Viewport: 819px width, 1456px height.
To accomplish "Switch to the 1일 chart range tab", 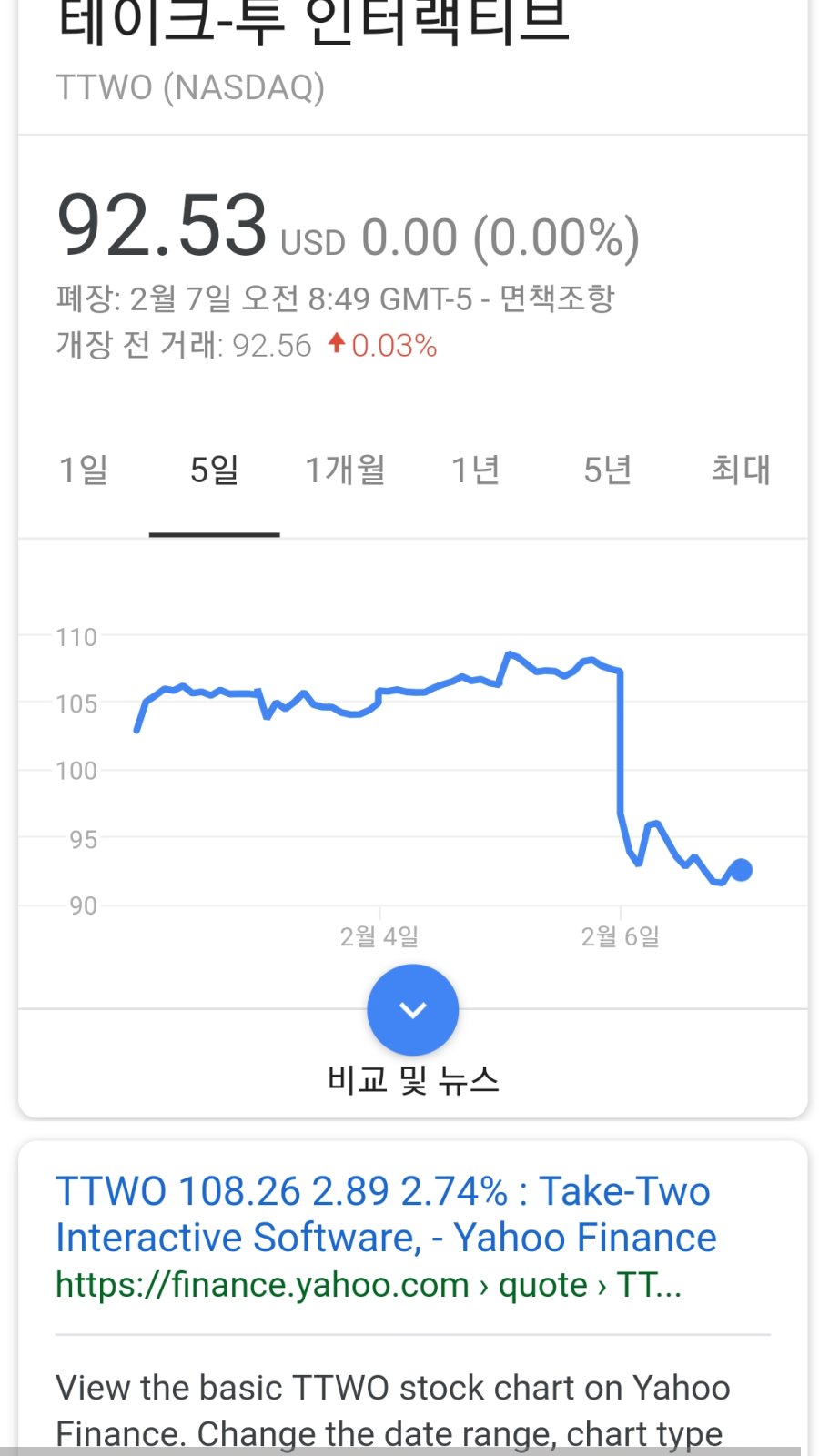I will click(x=84, y=470).
